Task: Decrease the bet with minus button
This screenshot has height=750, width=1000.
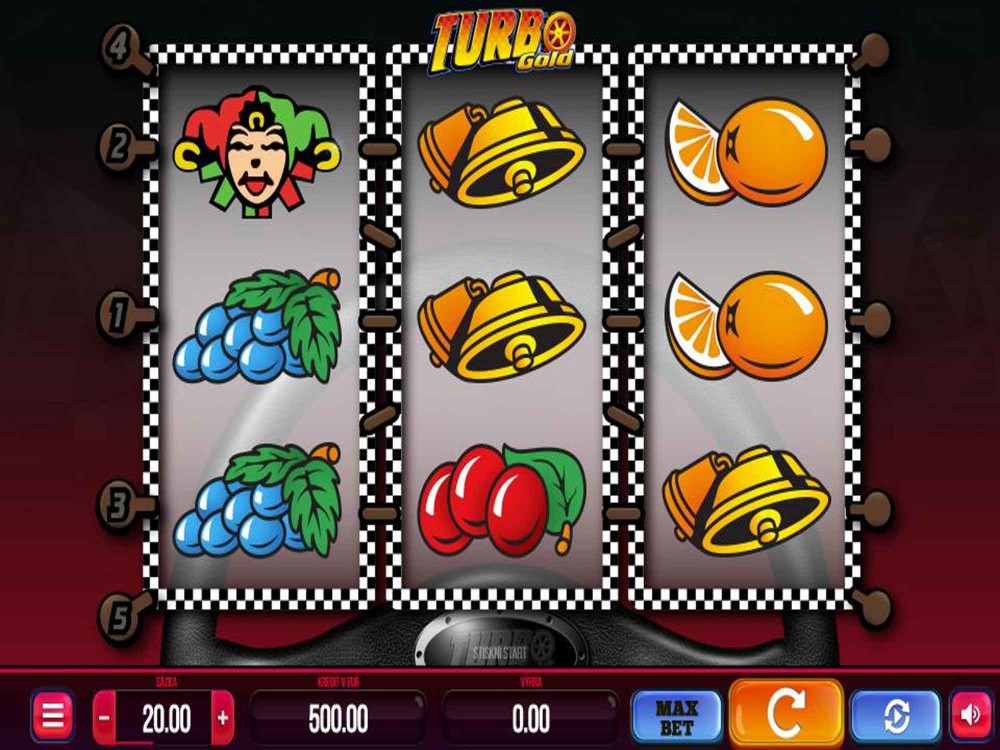Action: [x=104, y=717]
